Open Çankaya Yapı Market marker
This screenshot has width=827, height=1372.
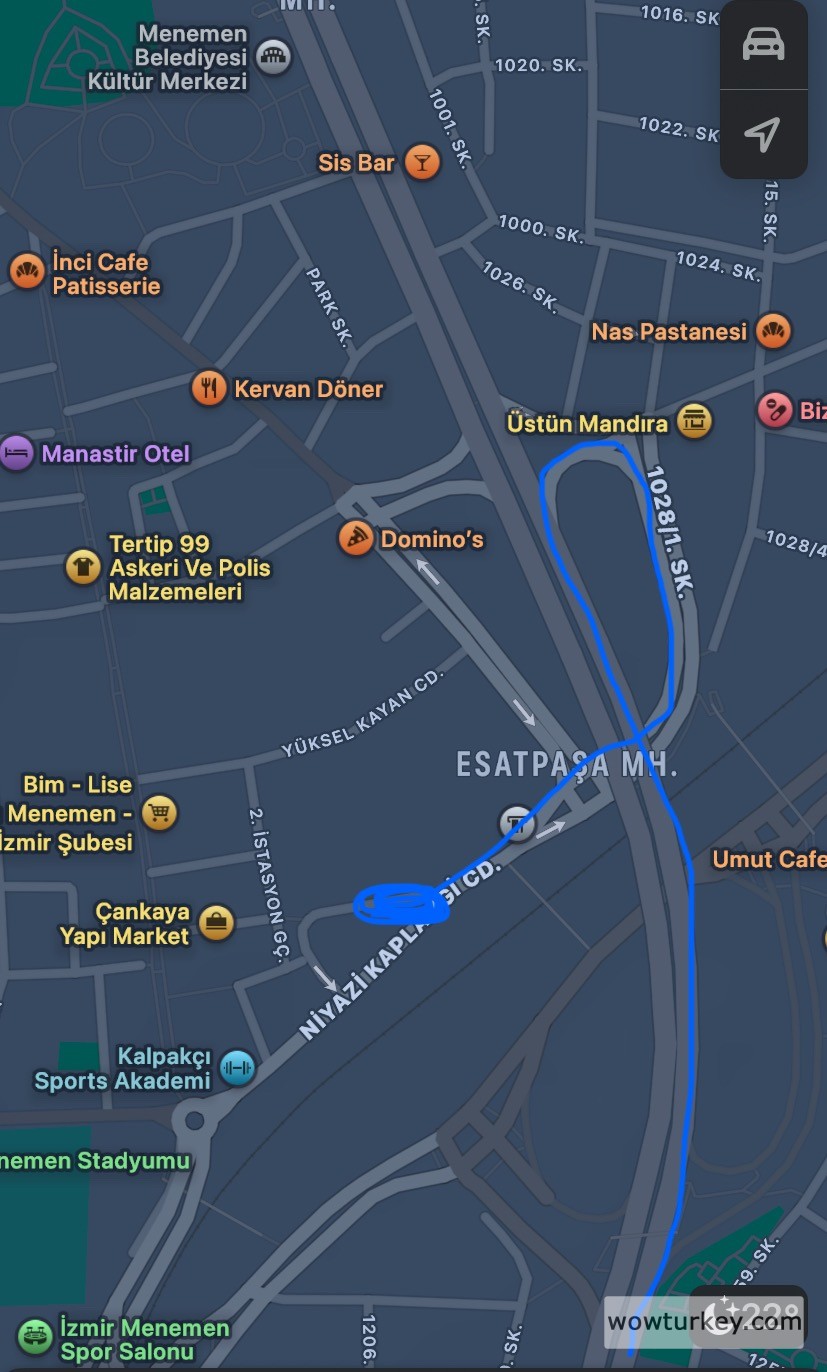point(216,922)
